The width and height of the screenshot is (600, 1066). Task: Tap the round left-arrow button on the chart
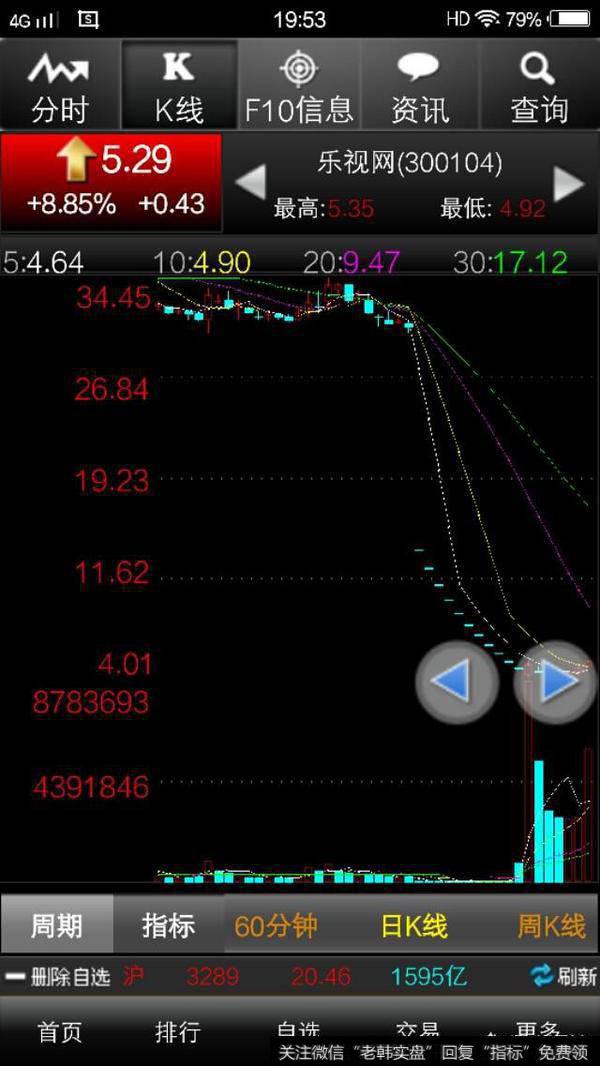point(456,682)
